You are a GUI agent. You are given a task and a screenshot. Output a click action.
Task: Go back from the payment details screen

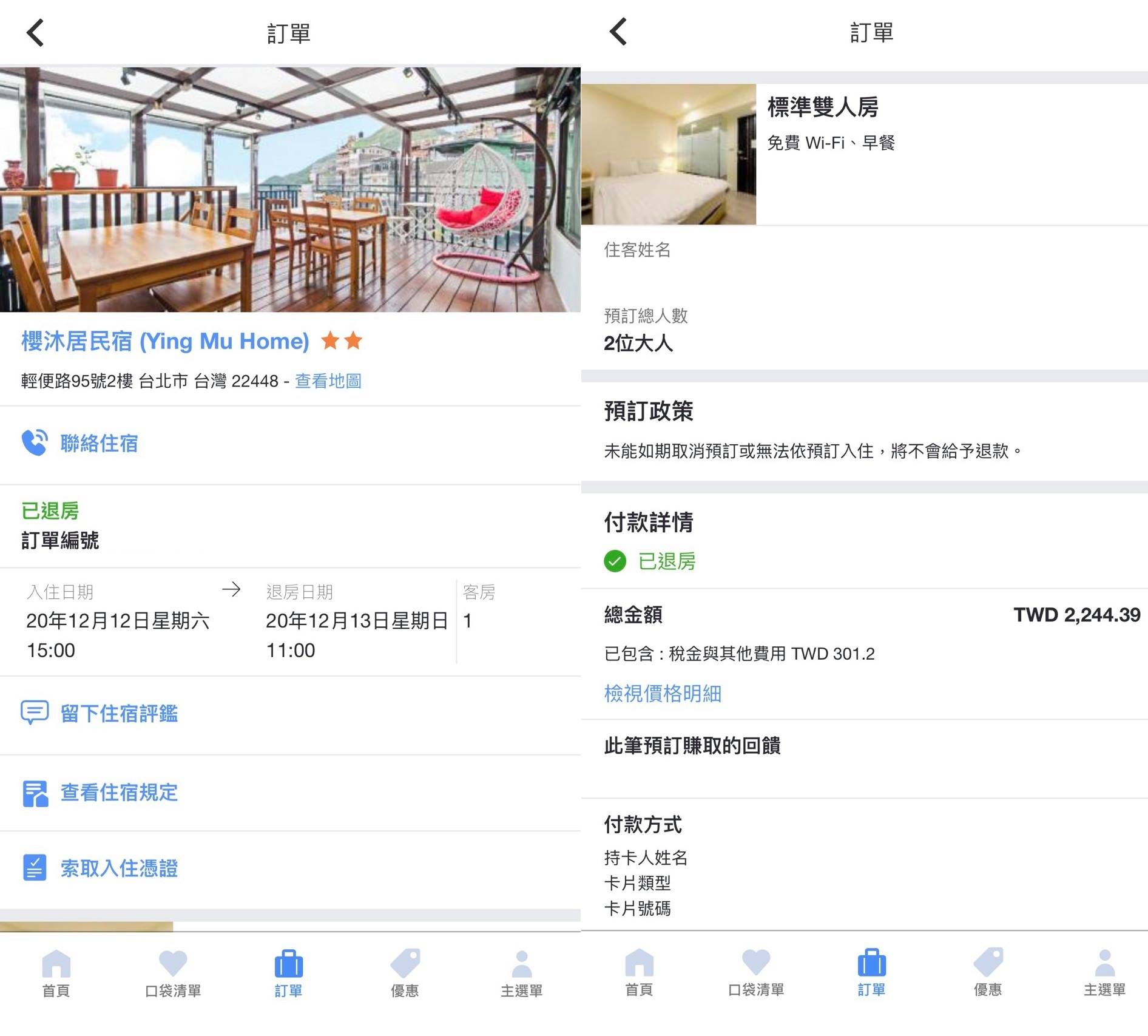pos(618,32)
